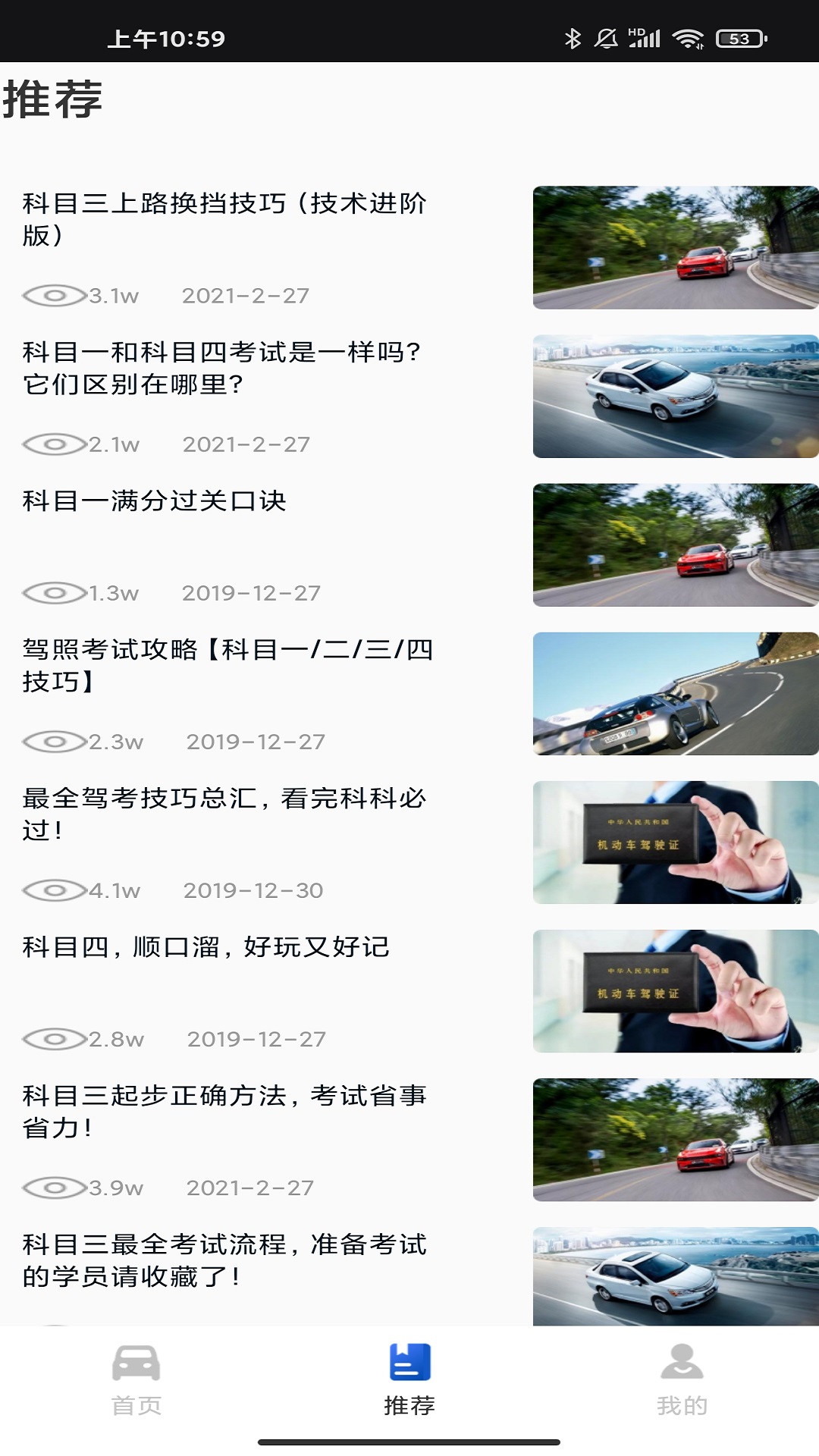Tap the eye icon showing 2.8w views

[x=55, y=1039]
